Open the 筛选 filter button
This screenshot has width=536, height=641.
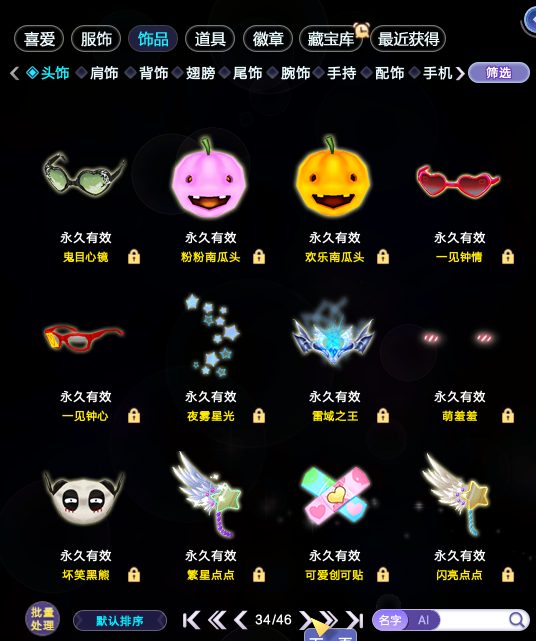[x=498, y=72]
